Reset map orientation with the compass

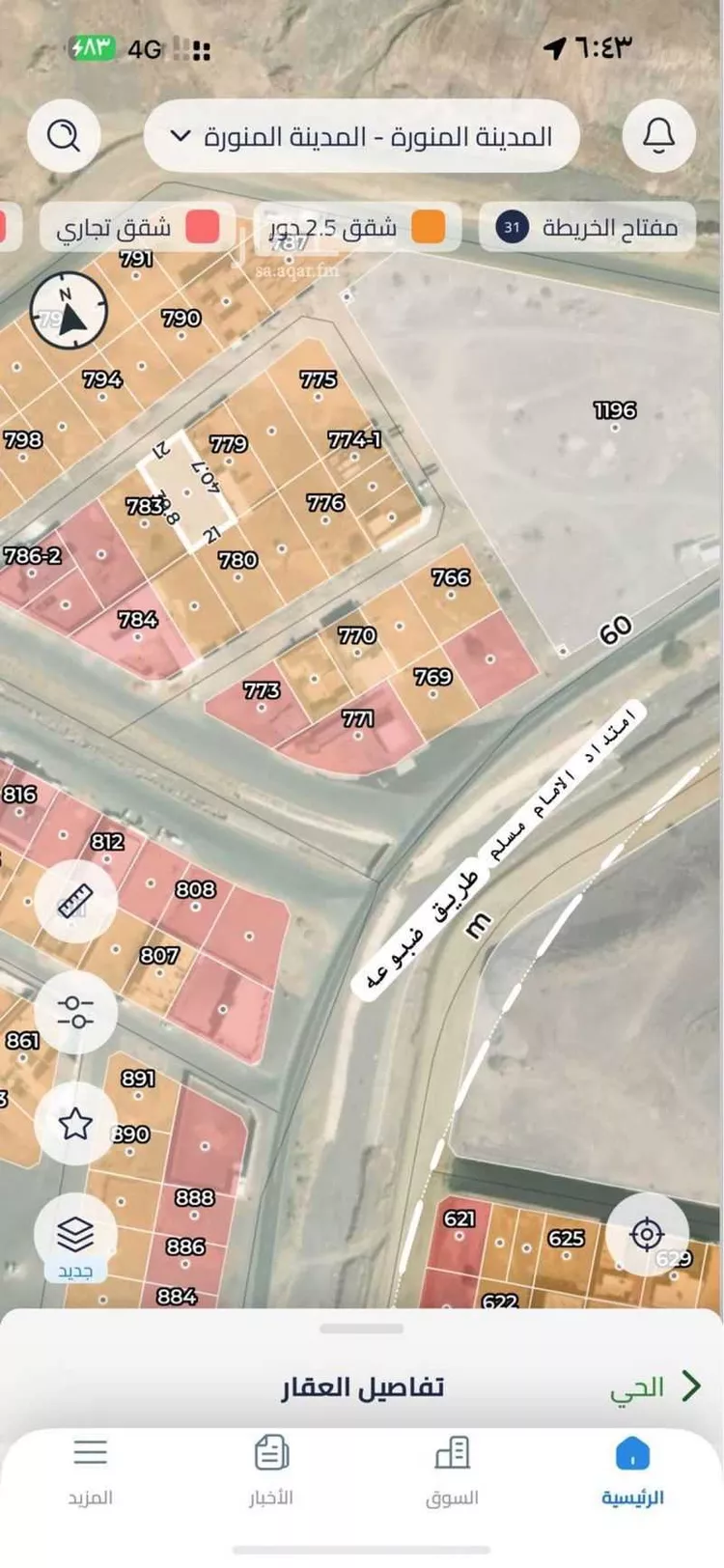click(69, 311)
